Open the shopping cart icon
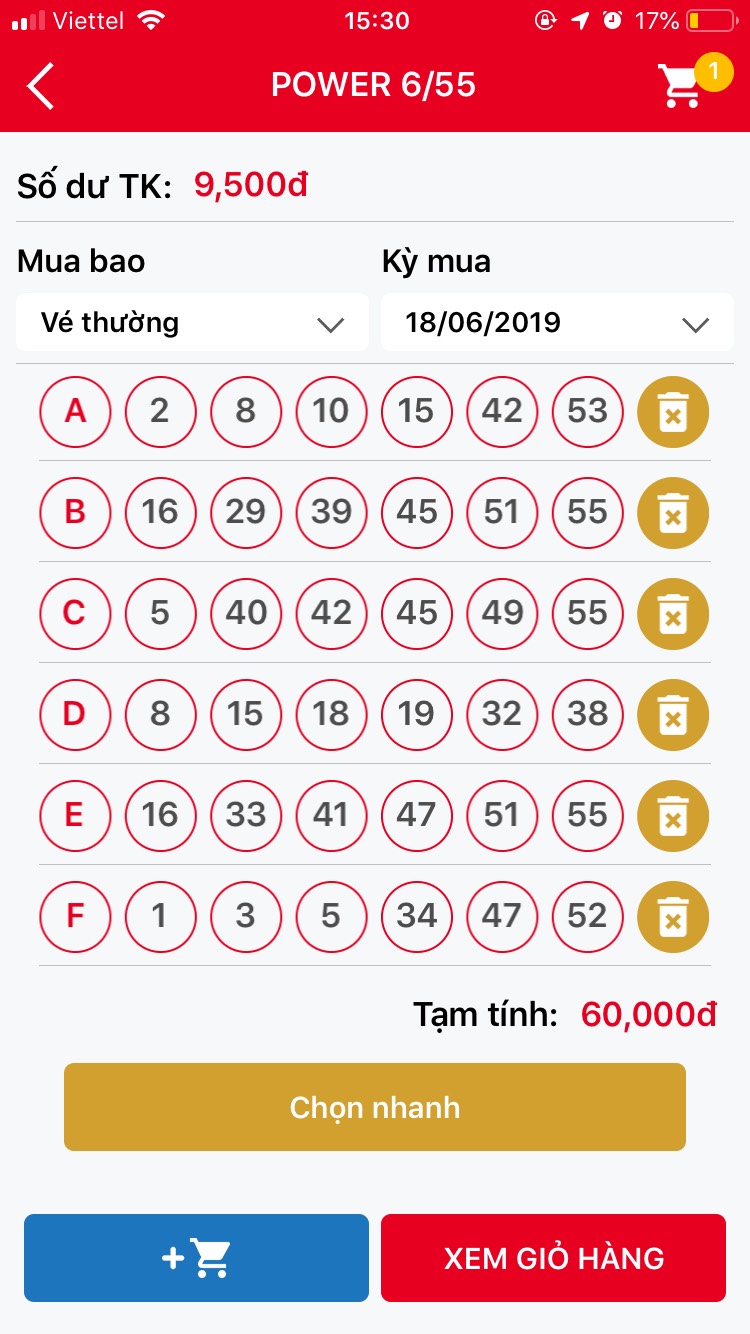This screenshot has height=1334, width=750. [680, 86]
